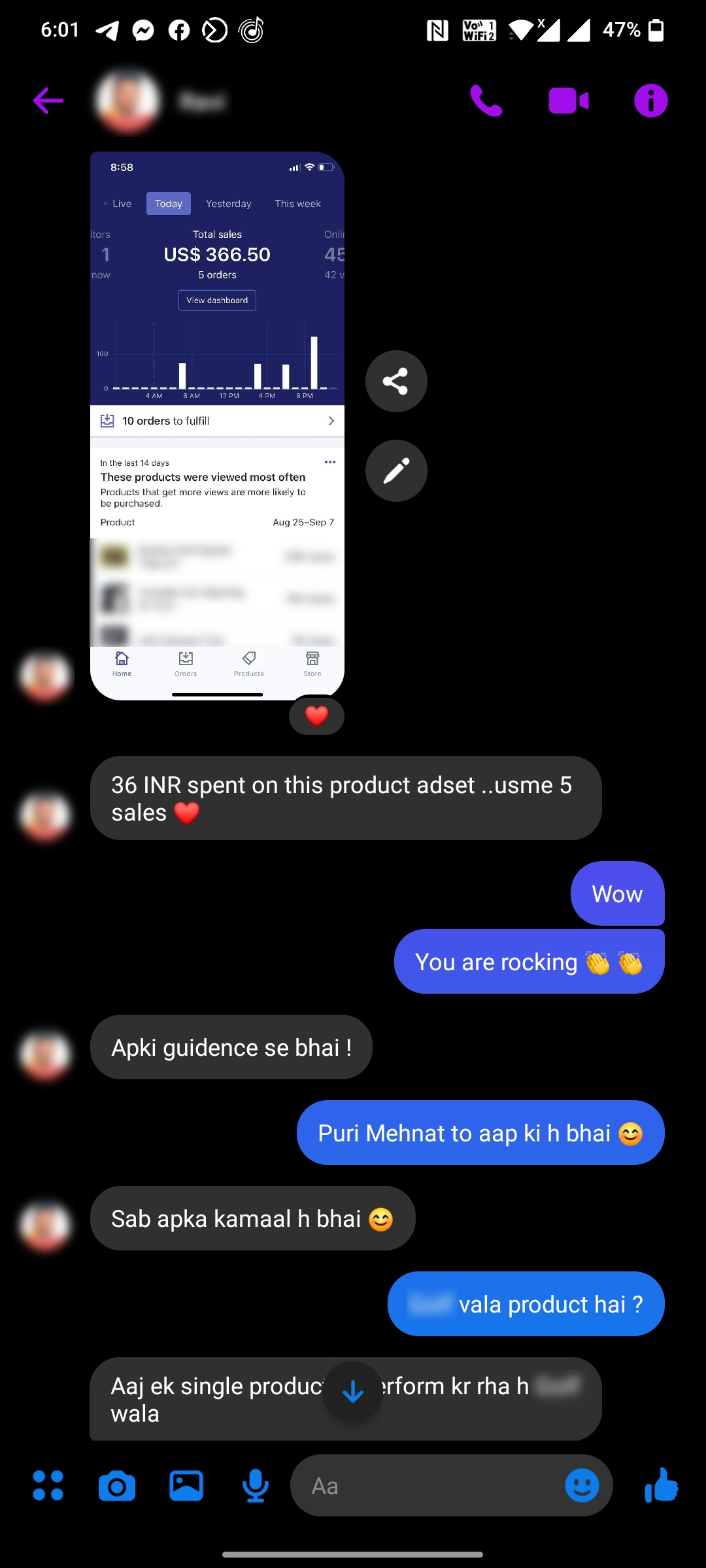Start a voice call
Screen dimensions: 706x1568
486,101
